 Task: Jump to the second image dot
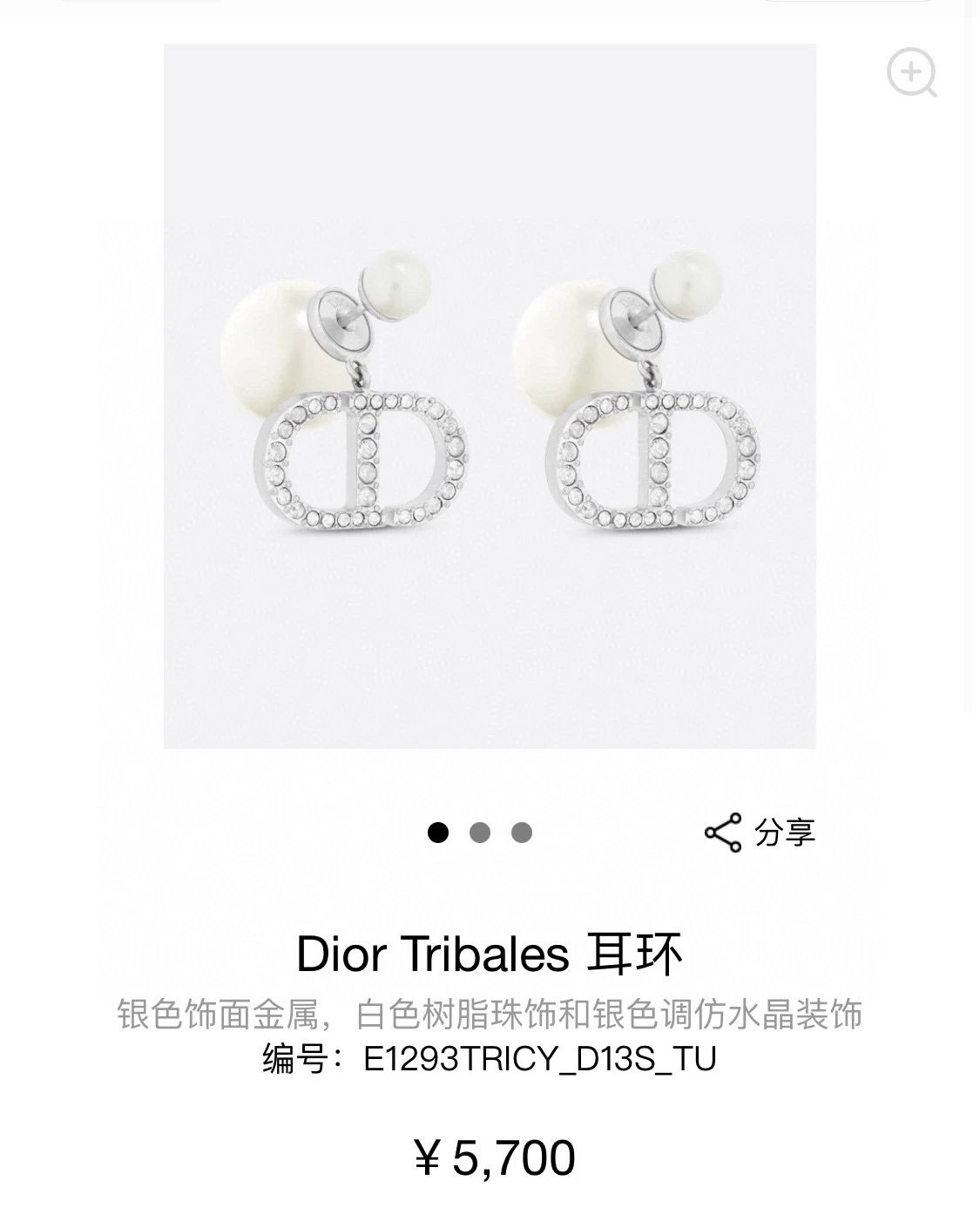480,833
